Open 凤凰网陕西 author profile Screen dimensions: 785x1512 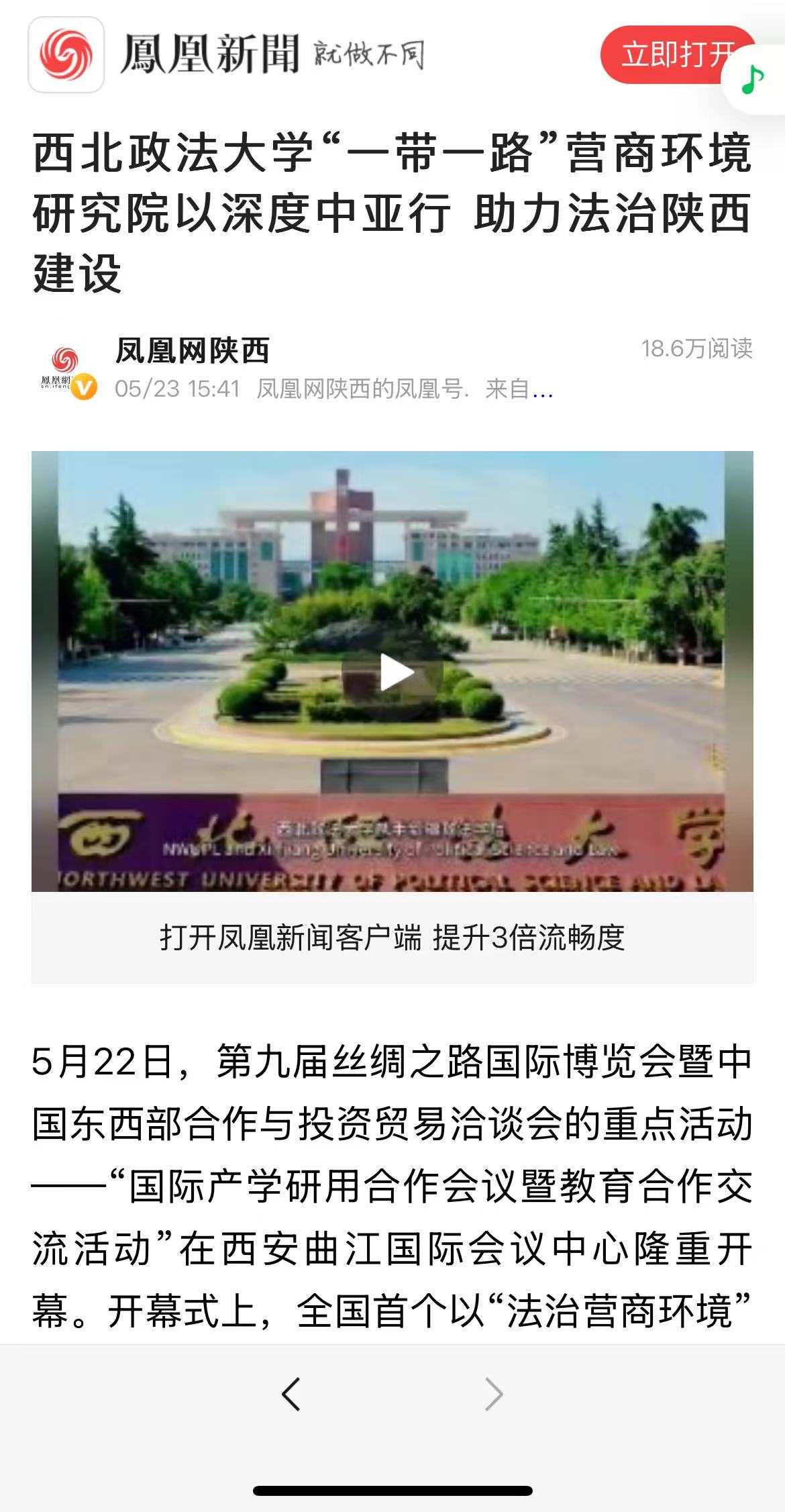coord(191,350)
